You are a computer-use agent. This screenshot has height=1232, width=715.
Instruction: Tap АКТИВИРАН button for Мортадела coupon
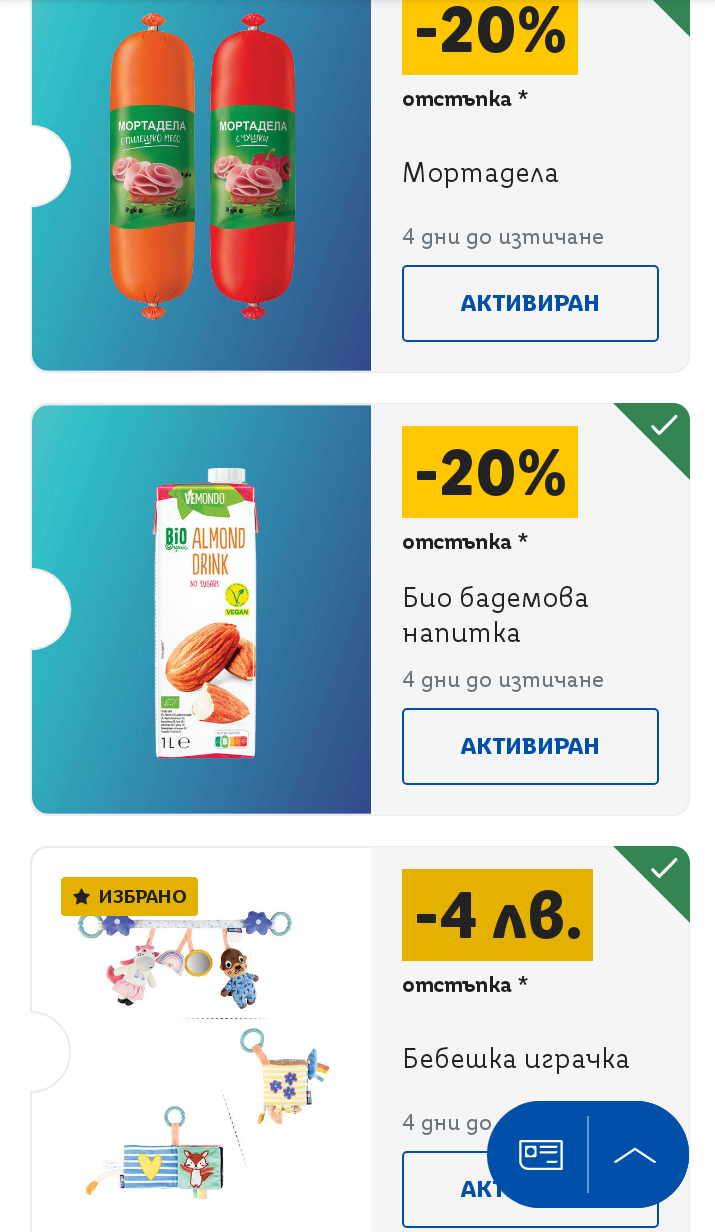click(530, 303)
